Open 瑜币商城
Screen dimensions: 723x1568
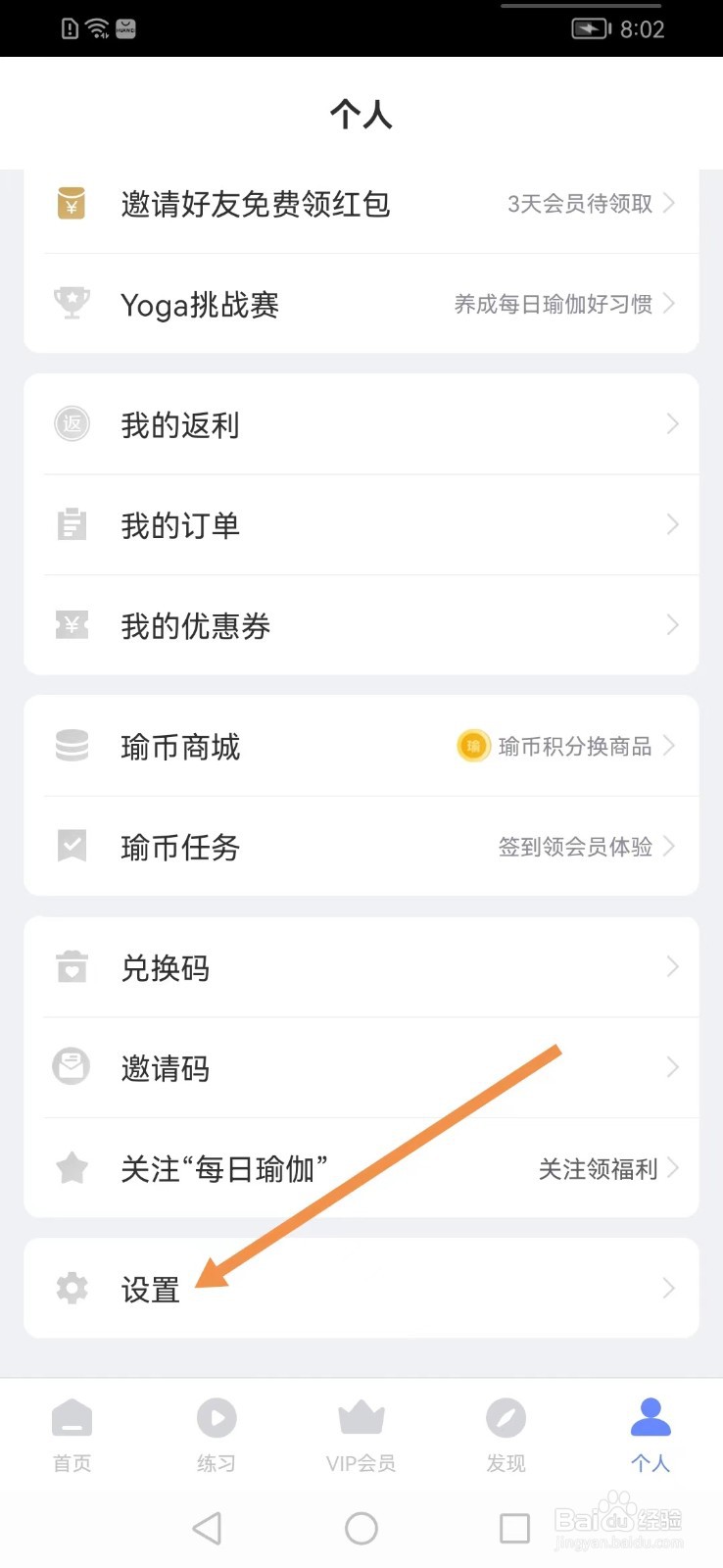pos(361,746)
